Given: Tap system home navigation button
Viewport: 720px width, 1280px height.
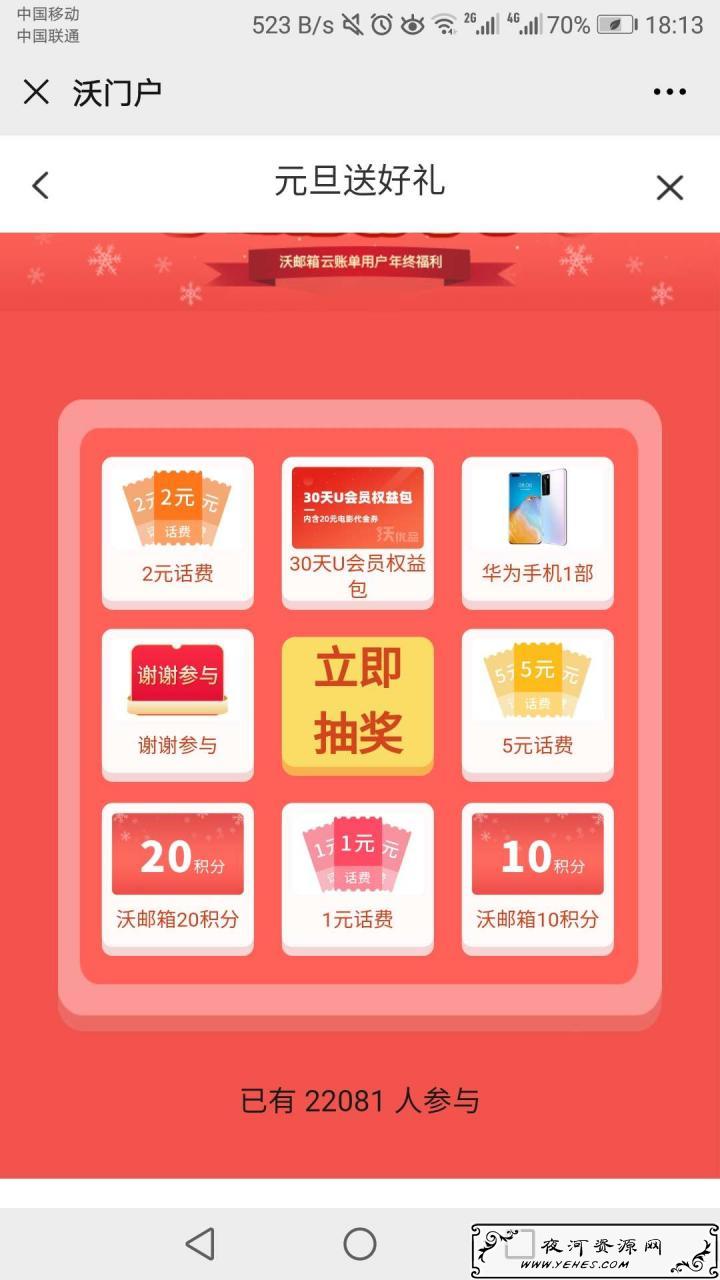Looking at the screenshot, I should pyautogui.click(x=360, y=1243).
